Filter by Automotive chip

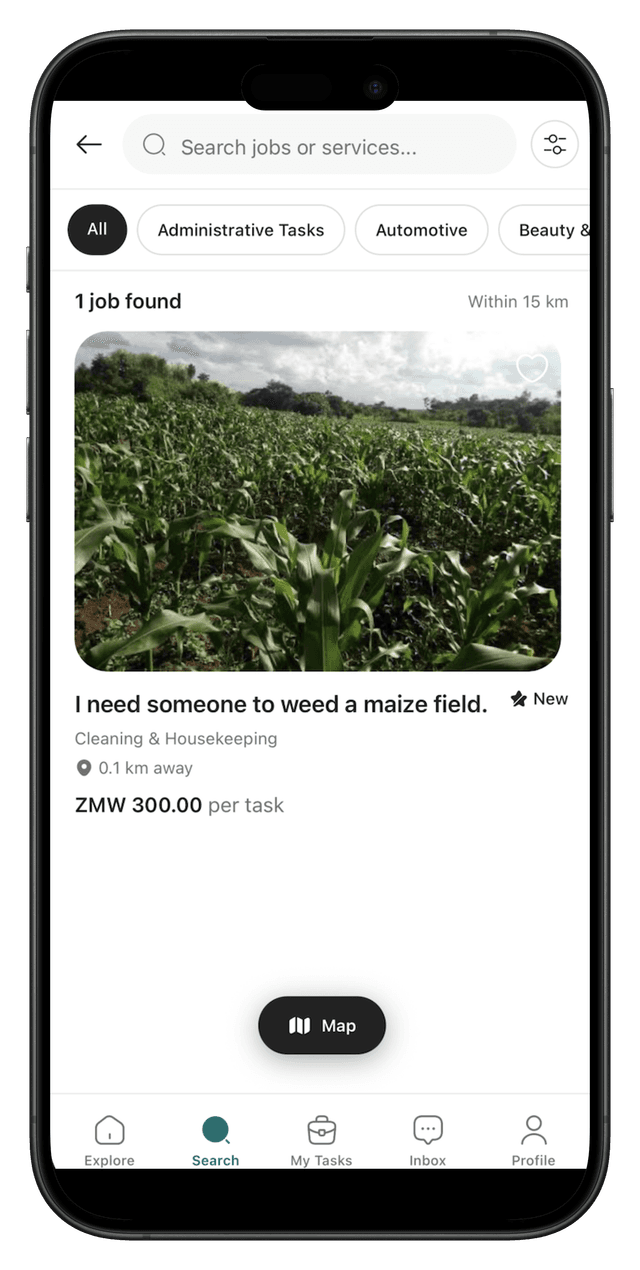421,230
